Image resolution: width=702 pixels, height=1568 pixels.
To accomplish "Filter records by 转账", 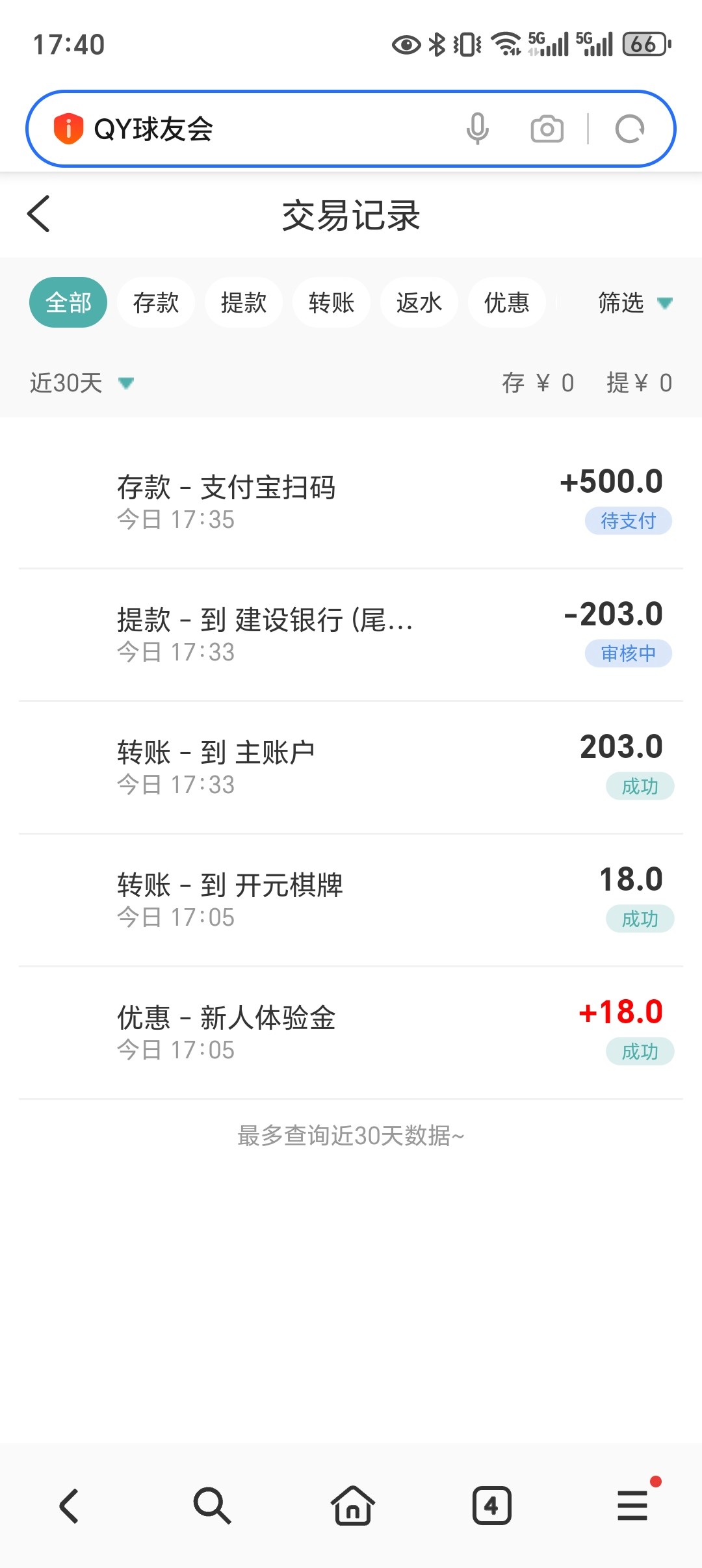I will click(x=331, y=302).
